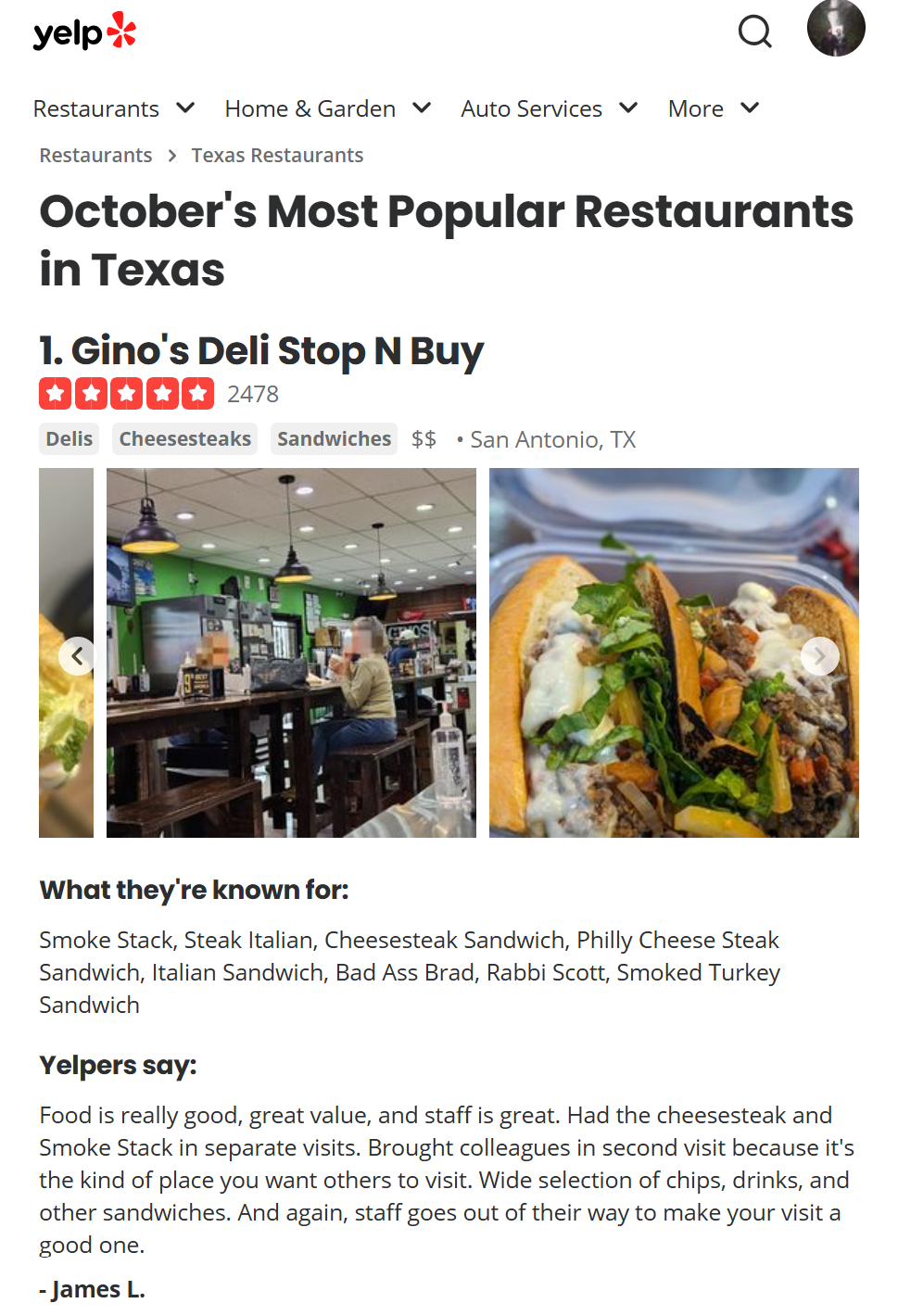The height and width of the screenshot is (1316, 898).
Task: Open the Texas Restaurants breadcrumb link
Action: click(277, 156)
